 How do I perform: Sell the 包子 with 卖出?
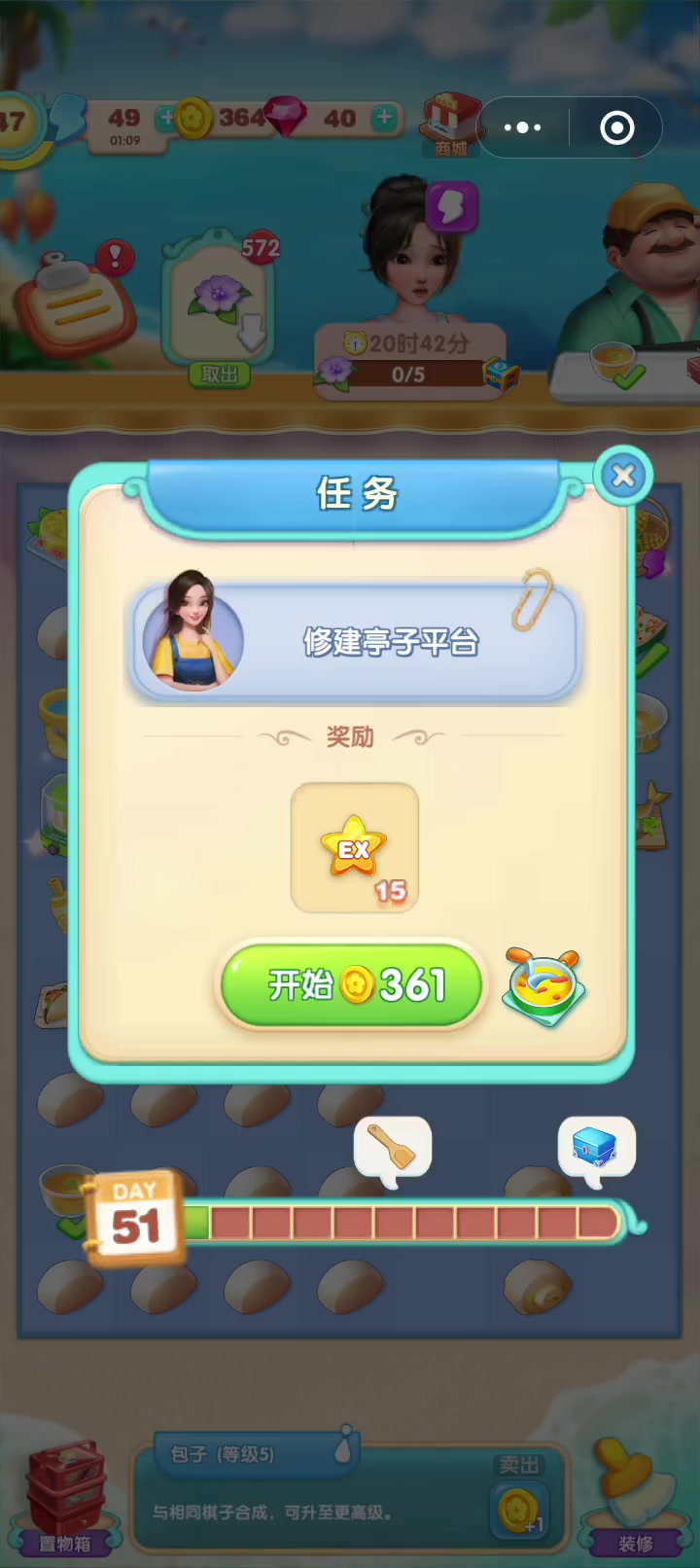519,1496
